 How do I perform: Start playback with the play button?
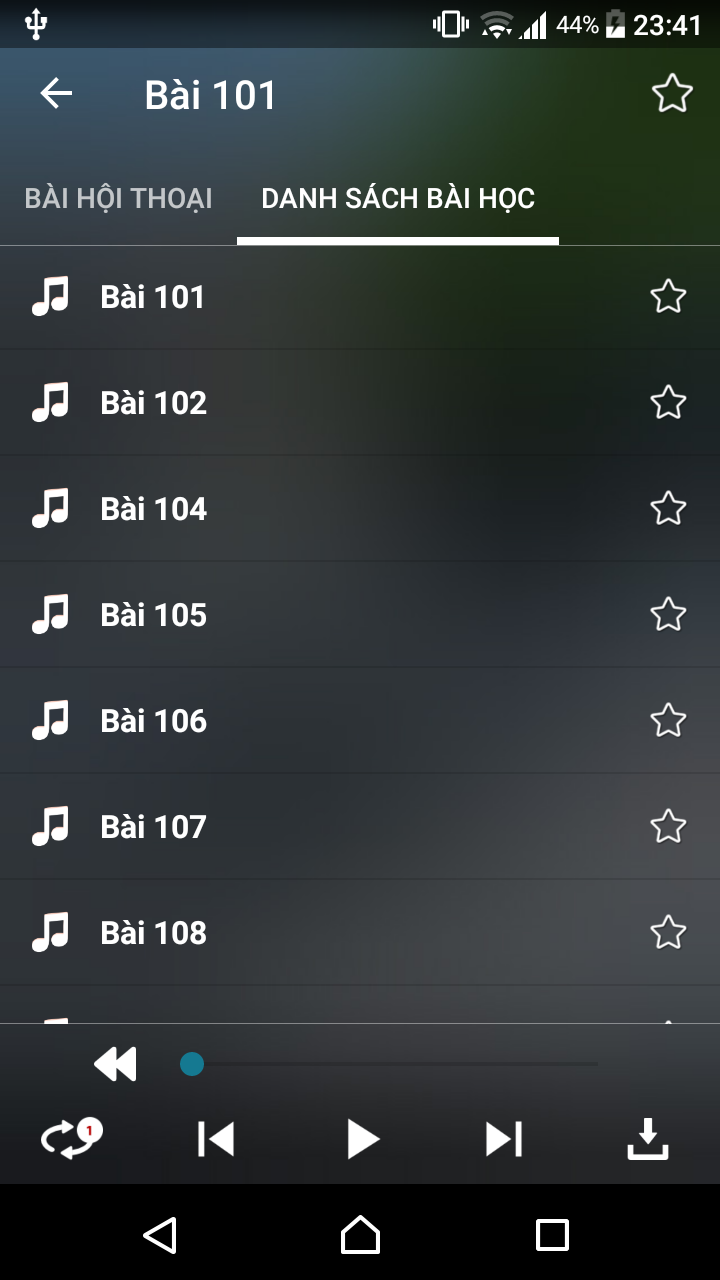[x=362, y=1139]
